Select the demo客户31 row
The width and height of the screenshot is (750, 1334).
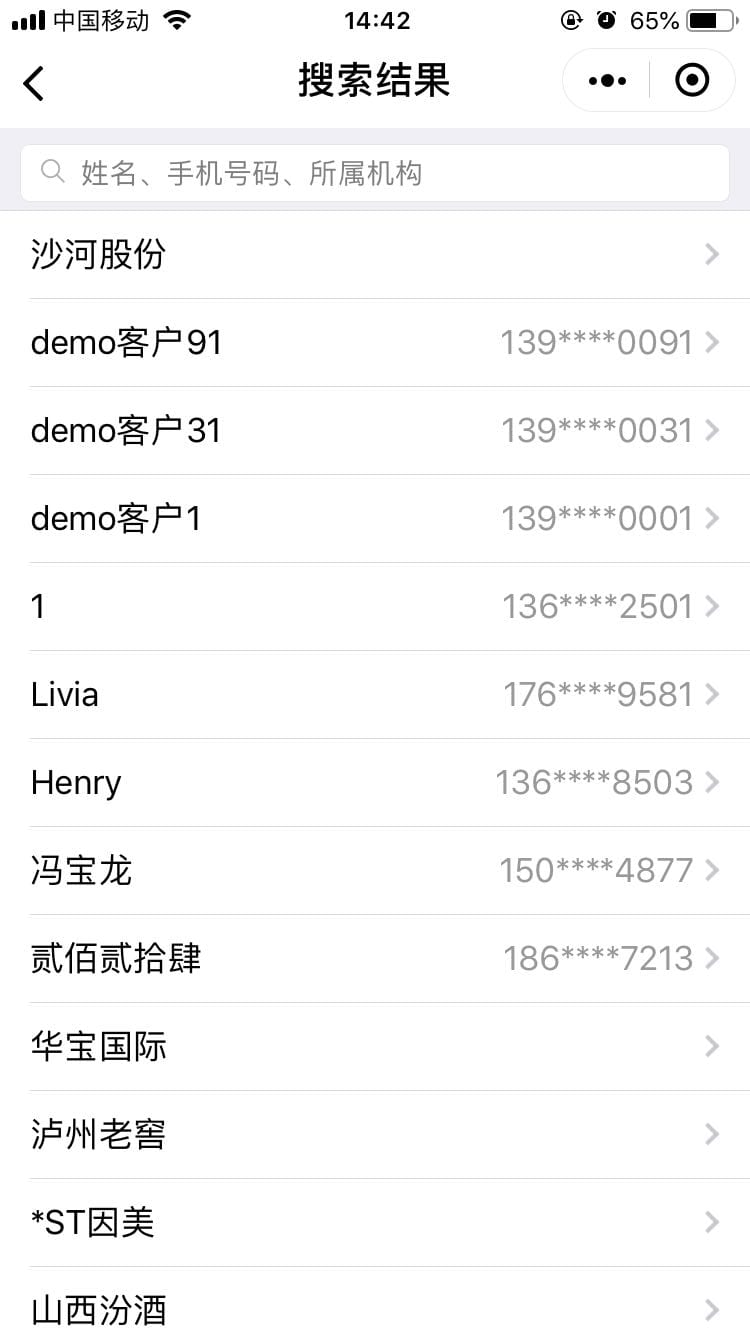pos(375,431)
